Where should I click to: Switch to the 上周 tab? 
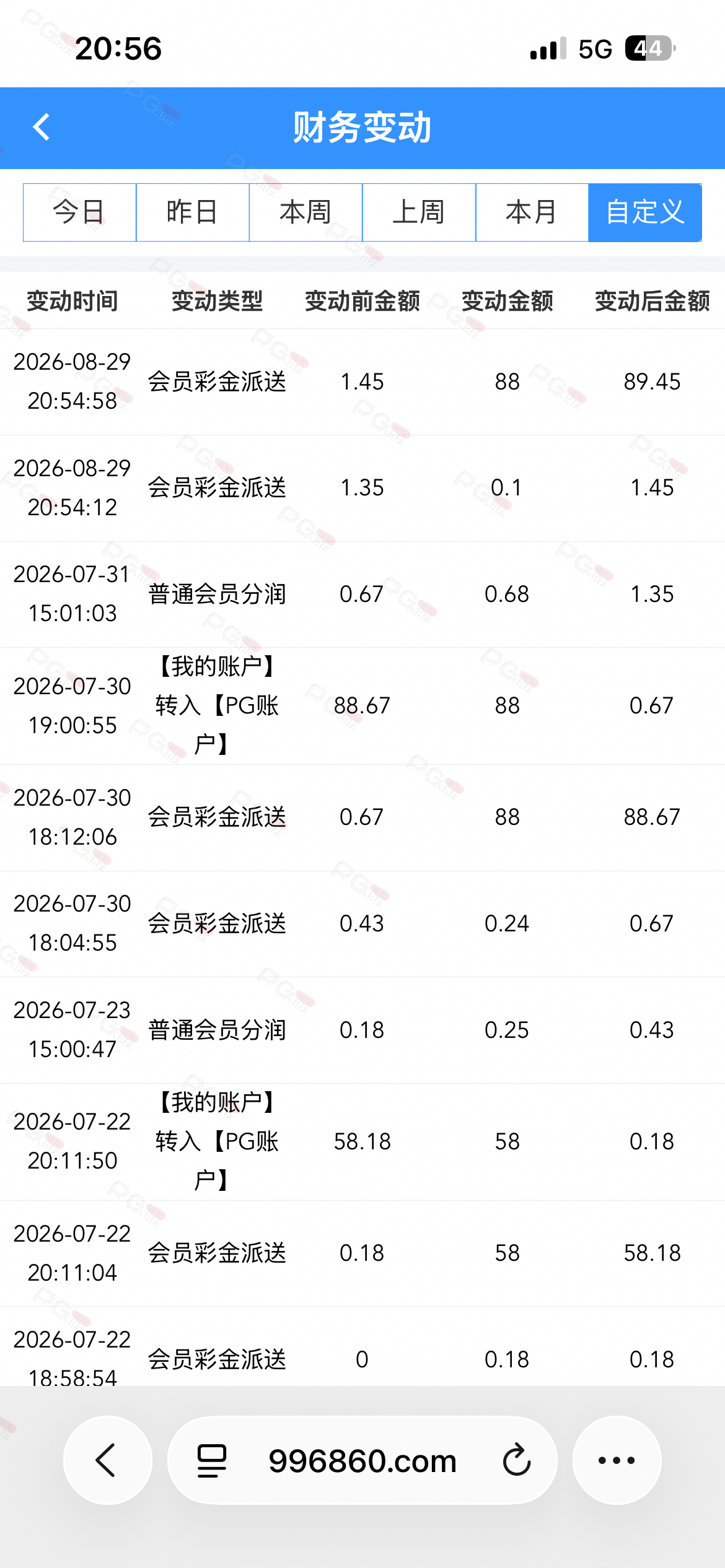(x=419, y=212)
